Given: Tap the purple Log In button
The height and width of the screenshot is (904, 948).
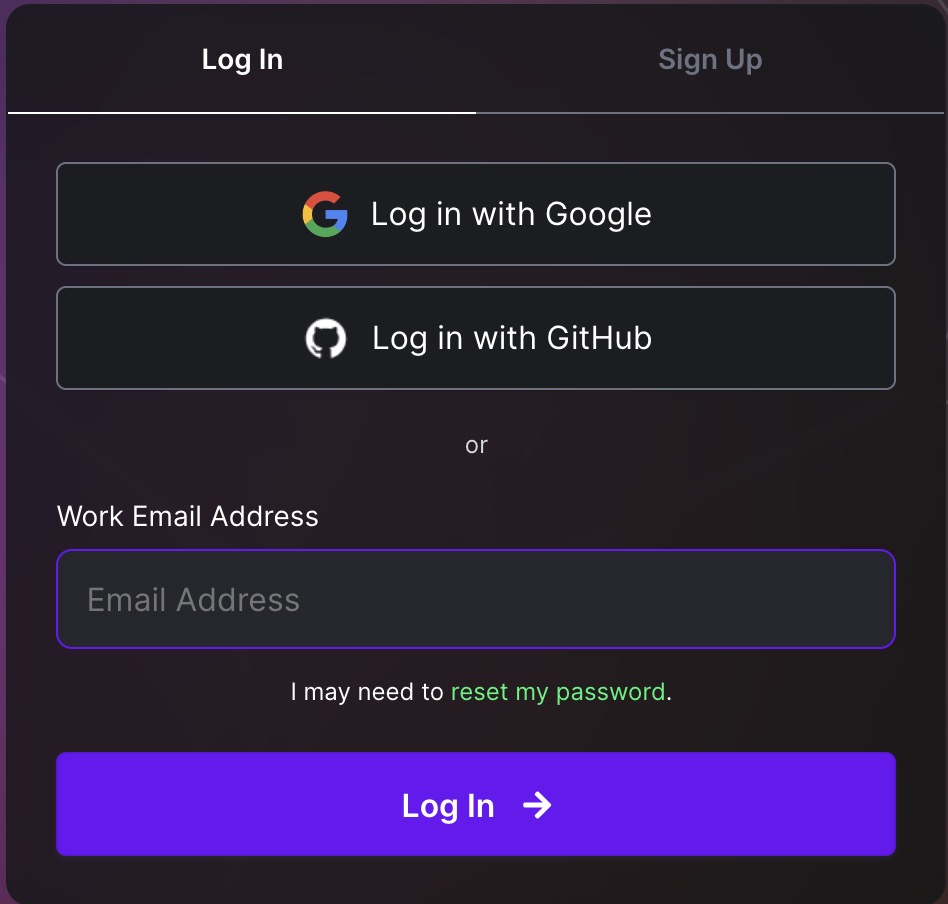Looking at the screenshot, I should (x=476, y=805).
